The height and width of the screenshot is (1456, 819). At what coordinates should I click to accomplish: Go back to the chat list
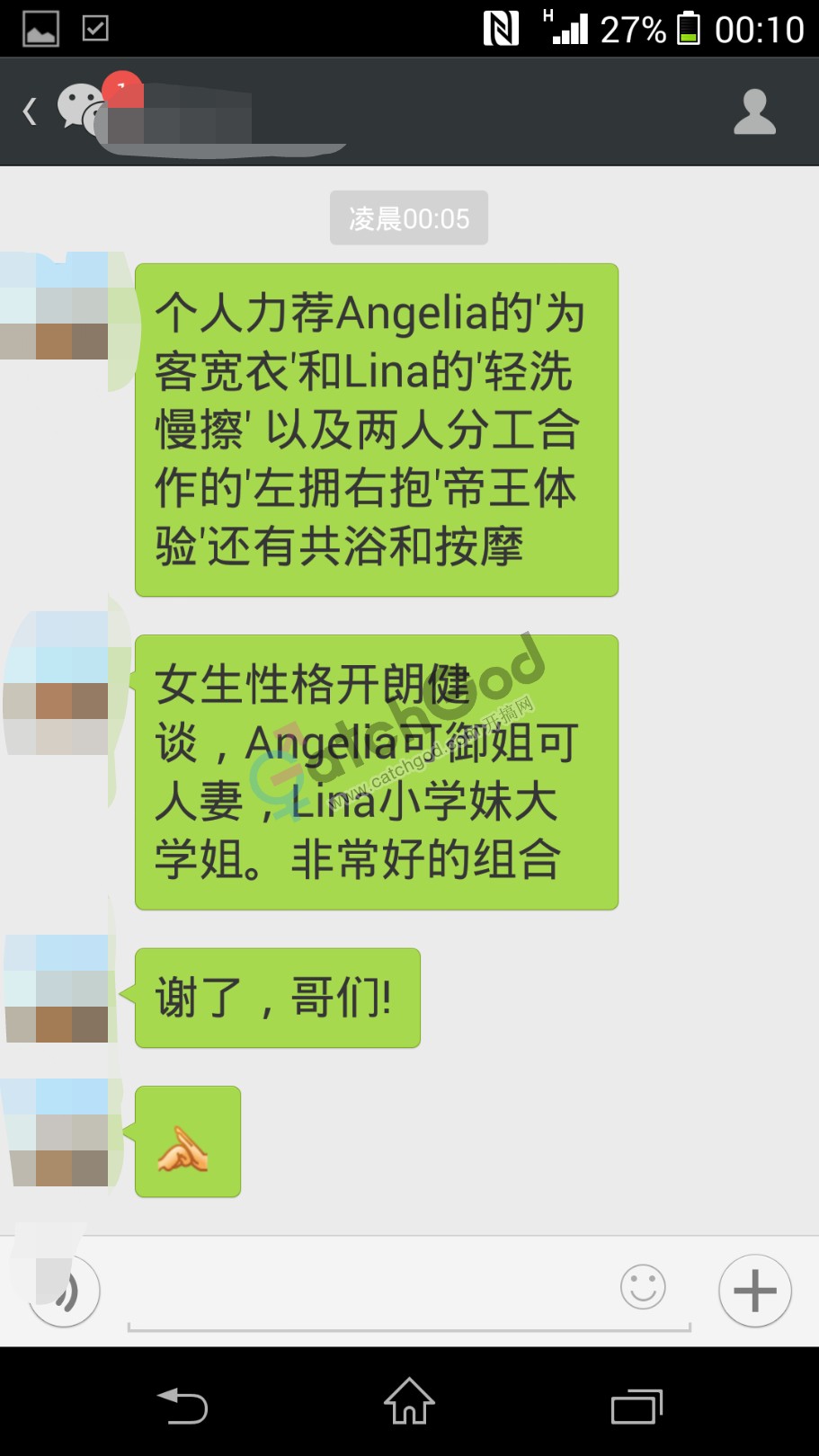click(31, 111)
